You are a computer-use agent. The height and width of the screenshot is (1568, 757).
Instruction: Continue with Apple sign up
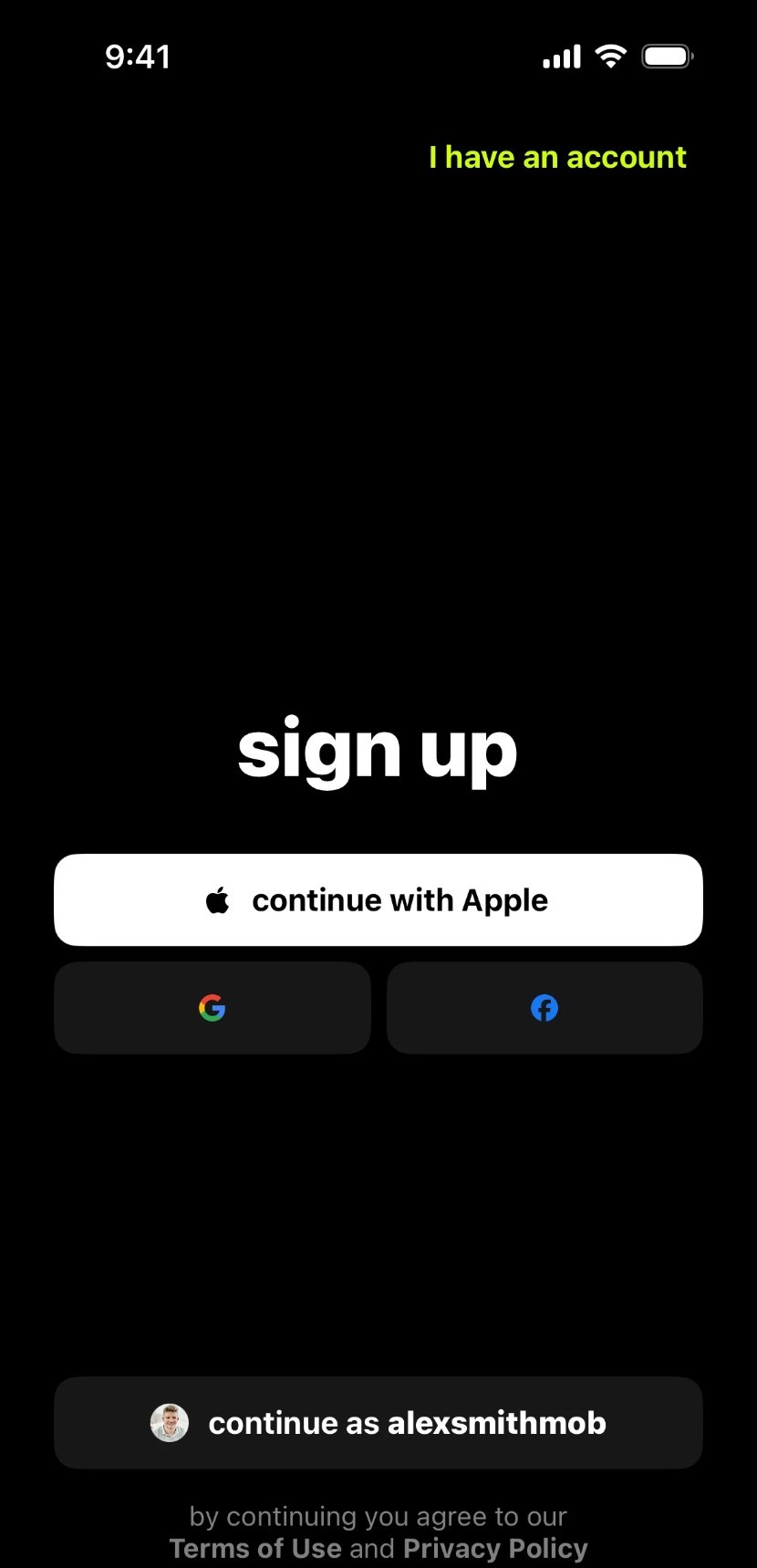point(378,900)
